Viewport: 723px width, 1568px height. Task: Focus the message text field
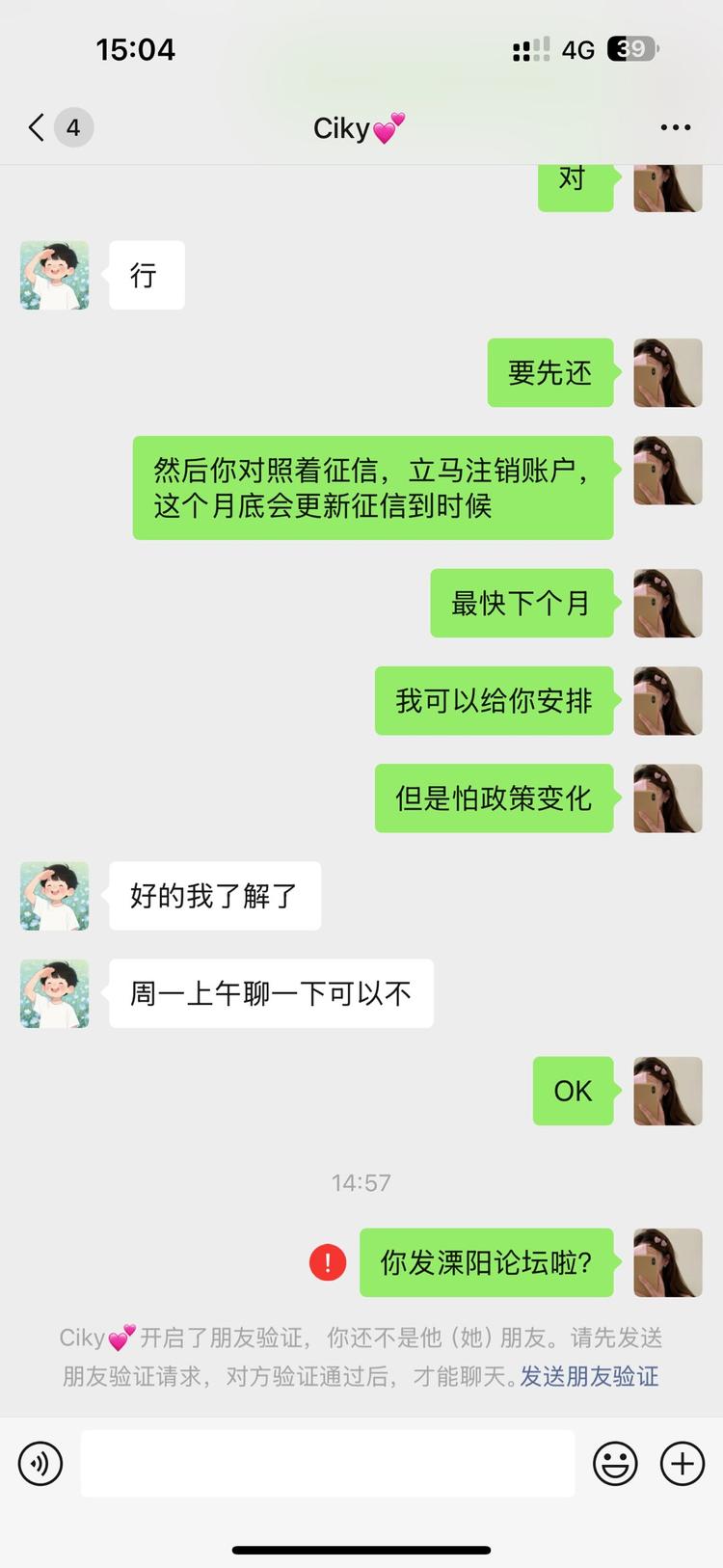point(328,1464)
